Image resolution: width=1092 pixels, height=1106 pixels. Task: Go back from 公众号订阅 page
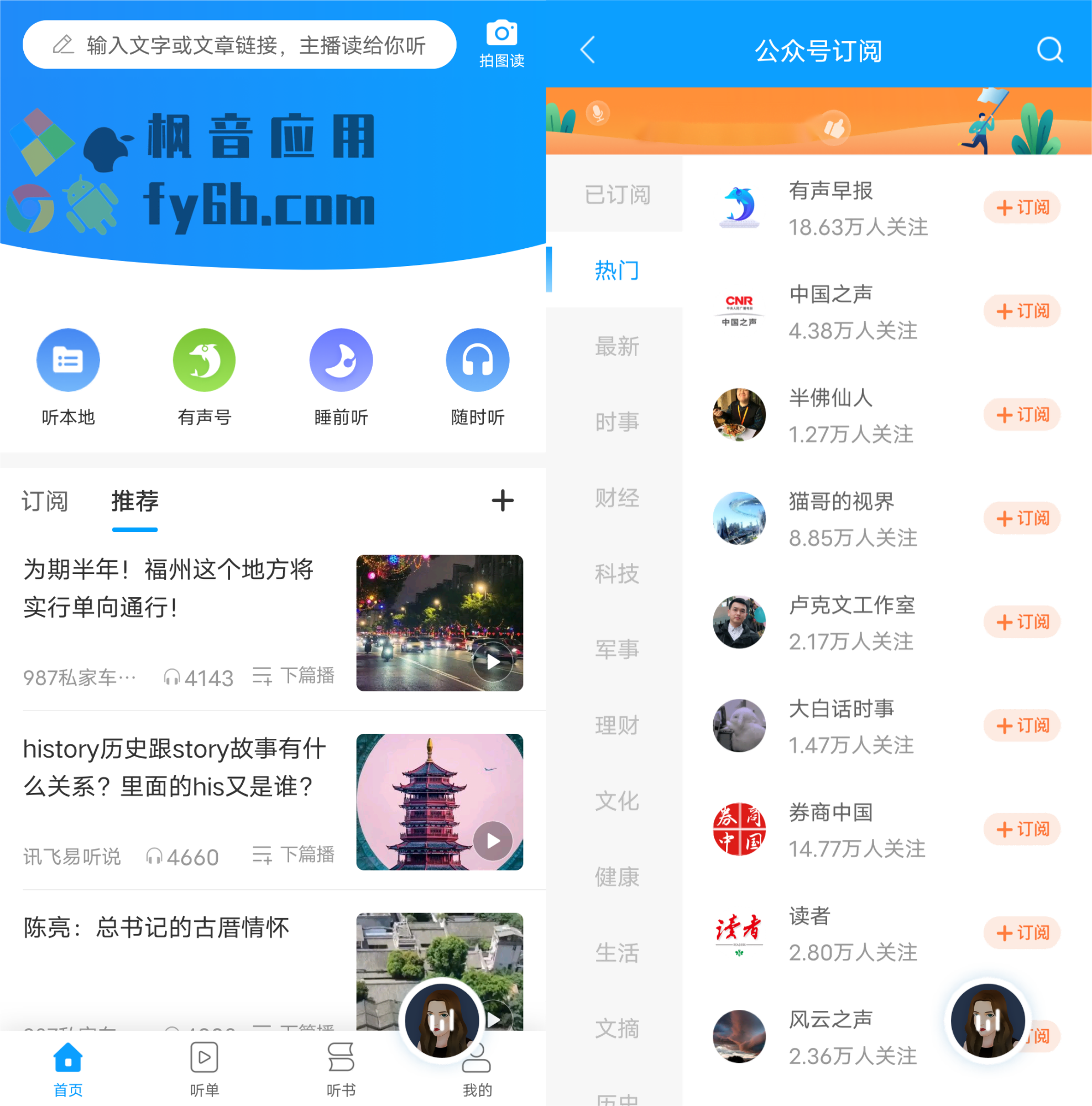point(588,50)
